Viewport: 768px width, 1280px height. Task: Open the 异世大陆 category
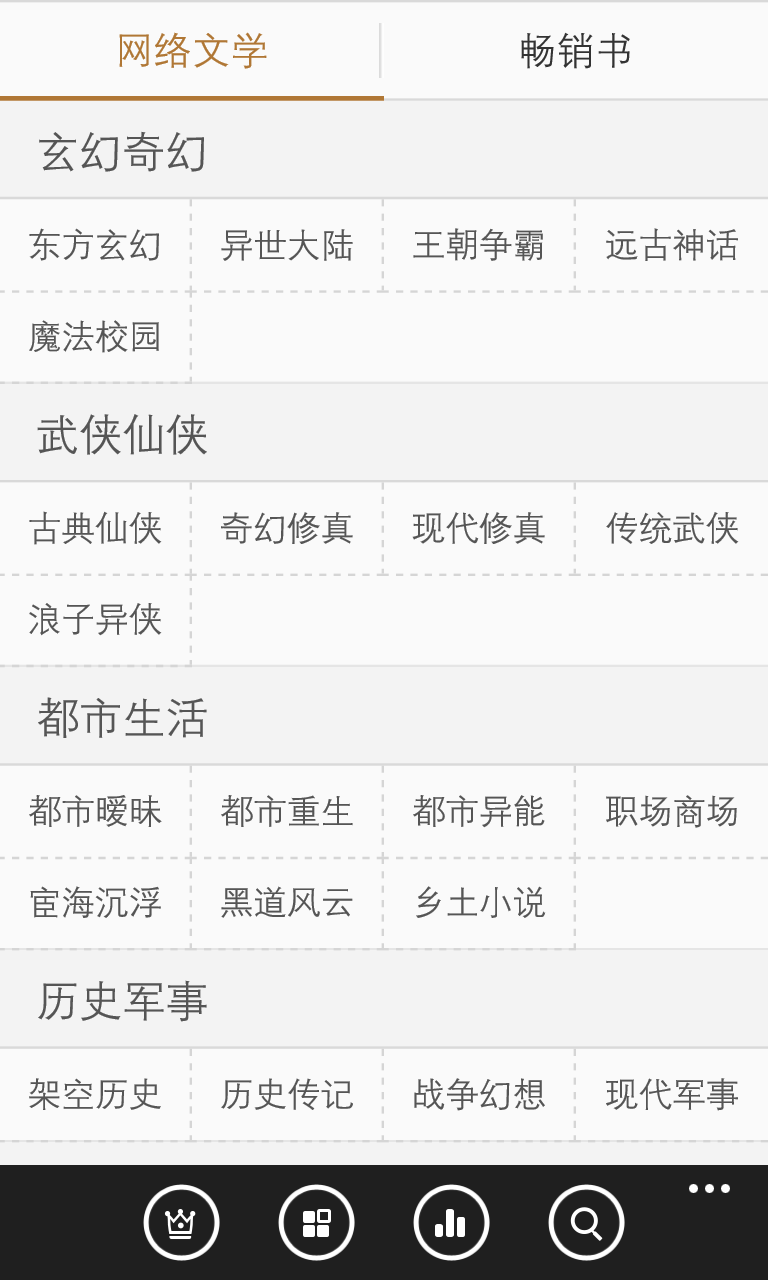click(x=287, y=245)
